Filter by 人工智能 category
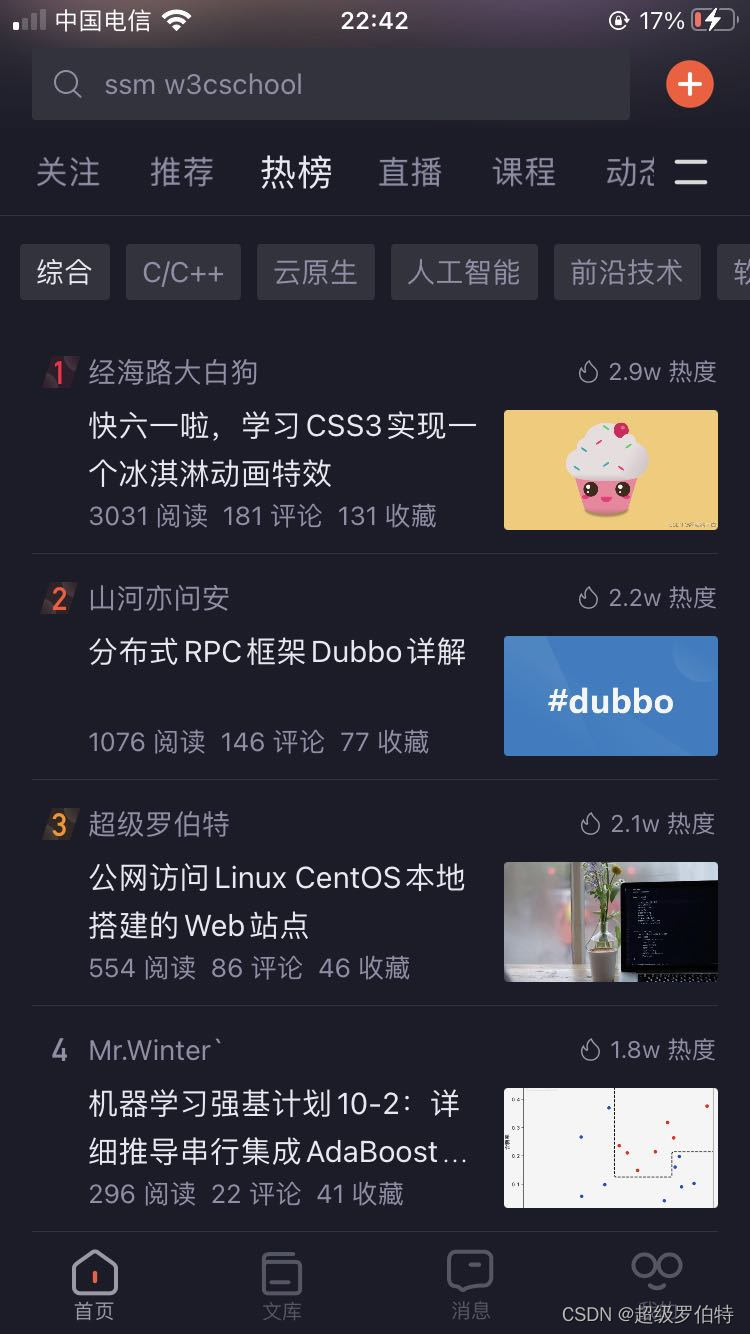 464,272
